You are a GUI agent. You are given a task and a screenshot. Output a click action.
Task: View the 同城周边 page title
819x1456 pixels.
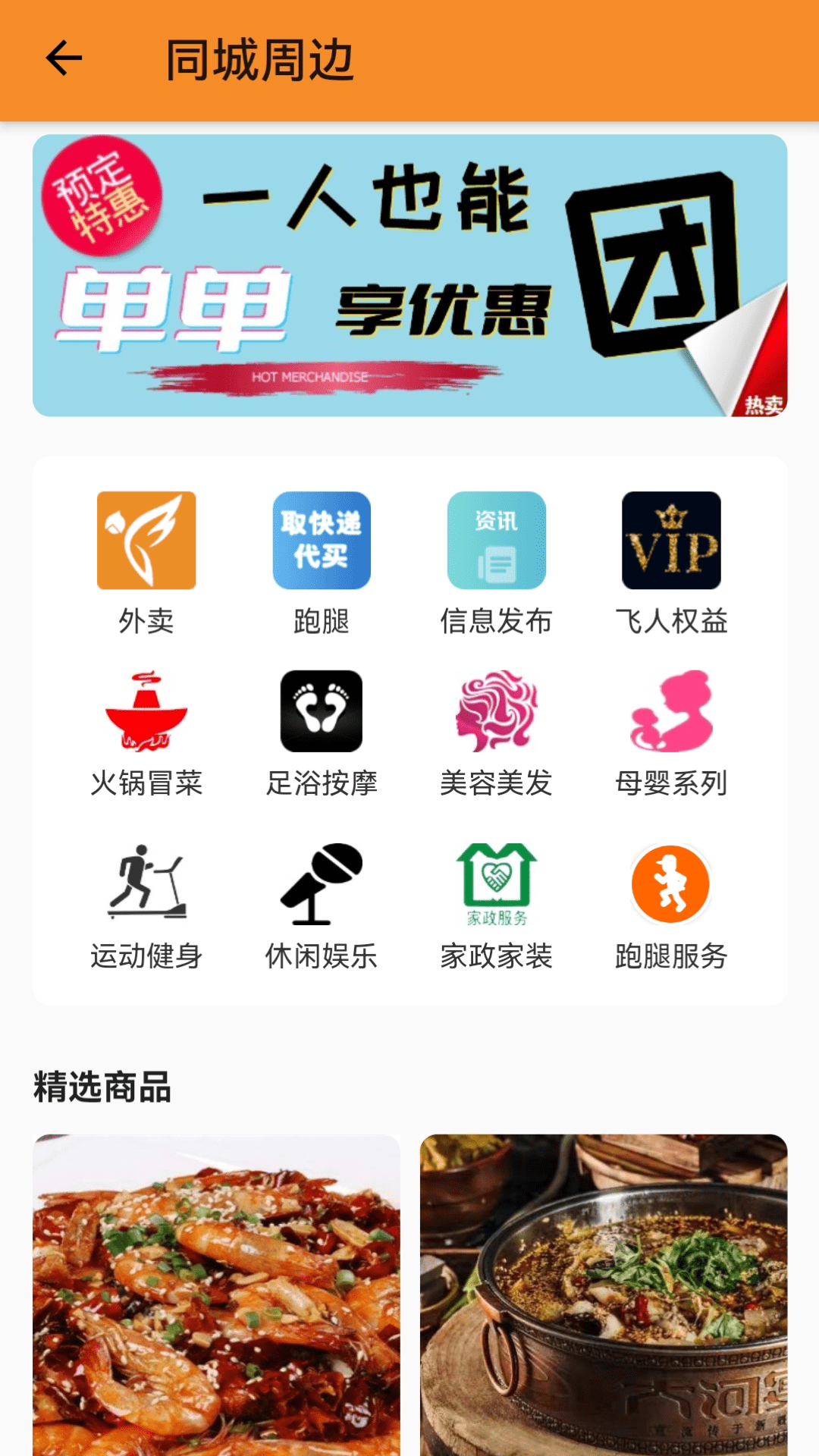tap(262, 58)
